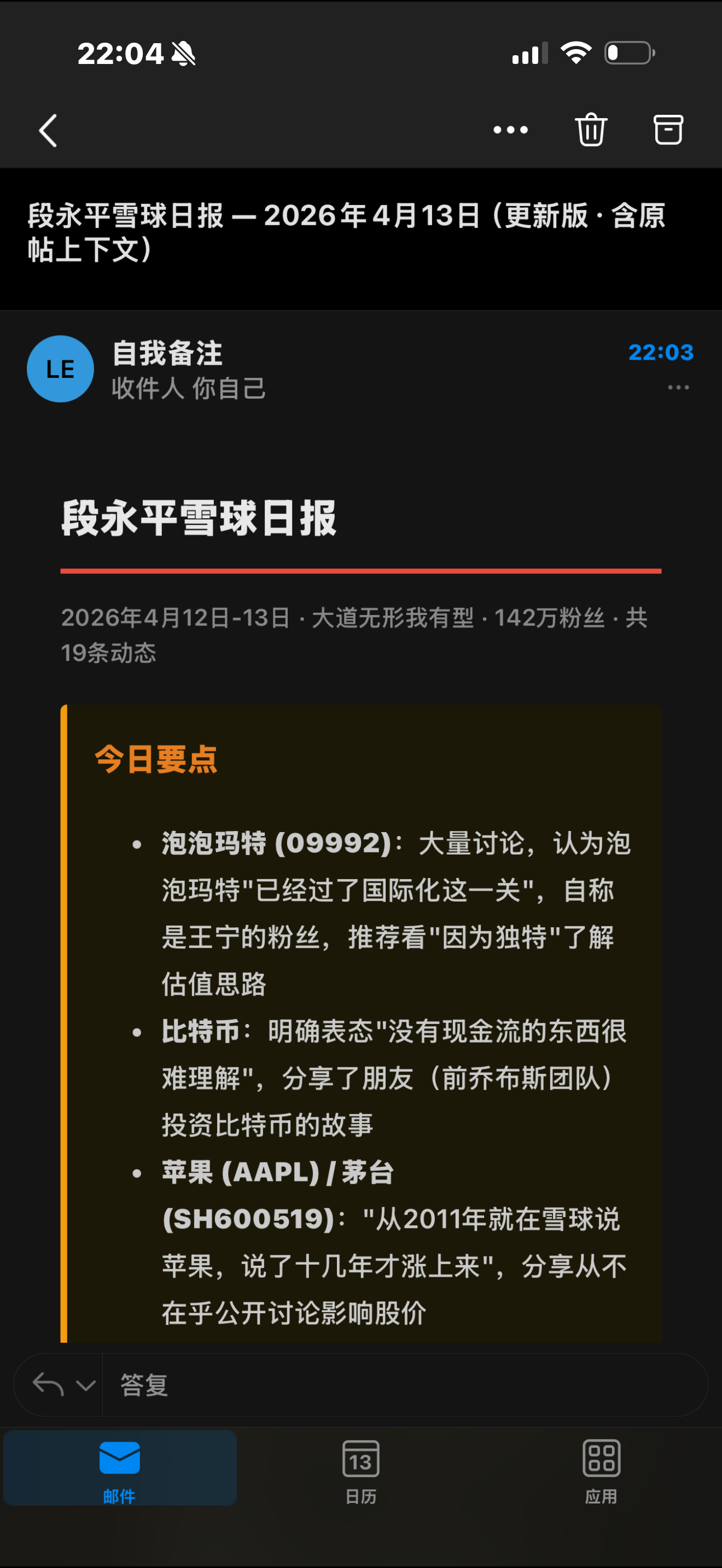Tap the 答复 reply field
This screenshot has height=1568, width=722.
(x=405, y=1385)
